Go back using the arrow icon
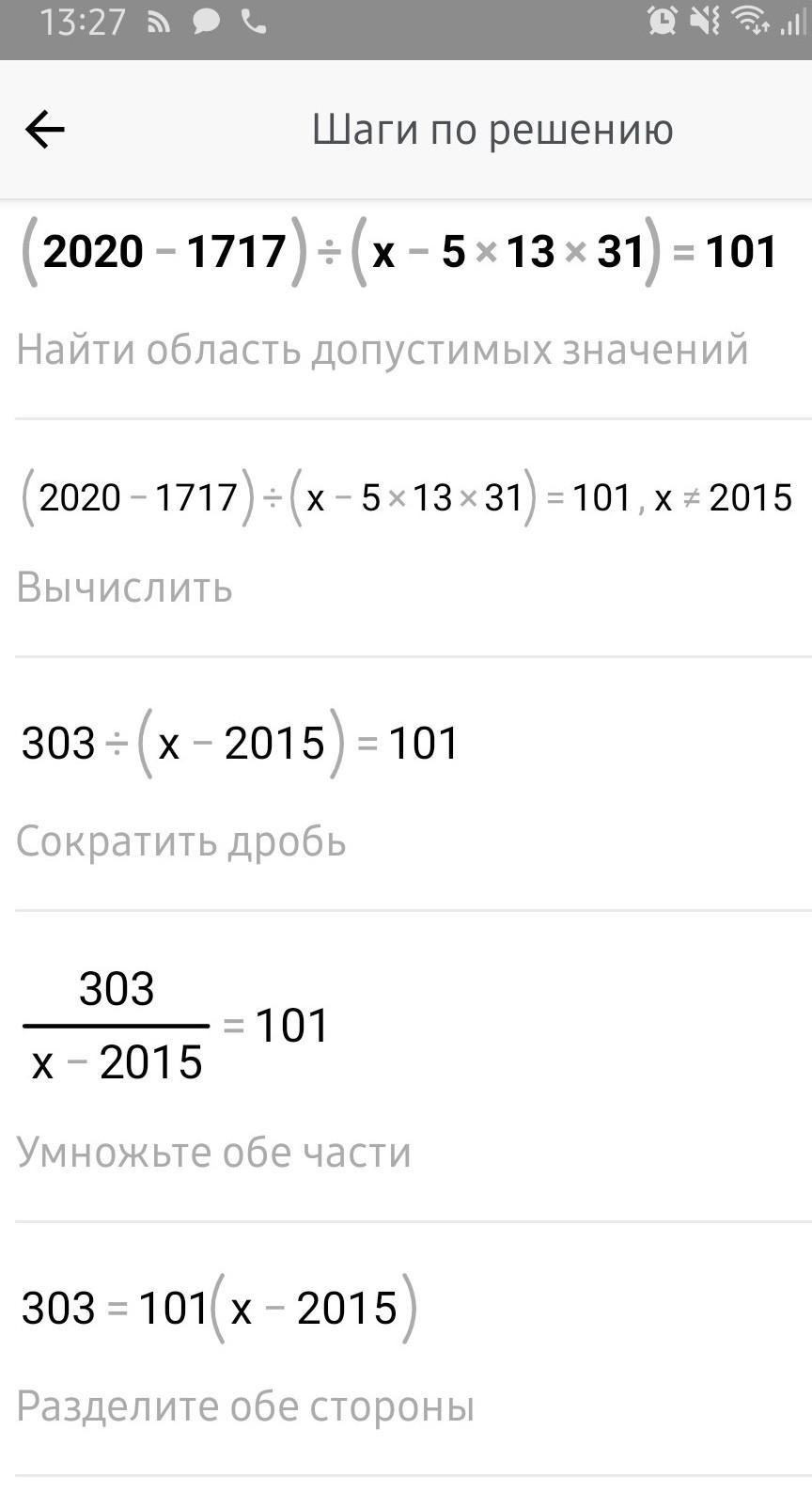 coord(44,130)
